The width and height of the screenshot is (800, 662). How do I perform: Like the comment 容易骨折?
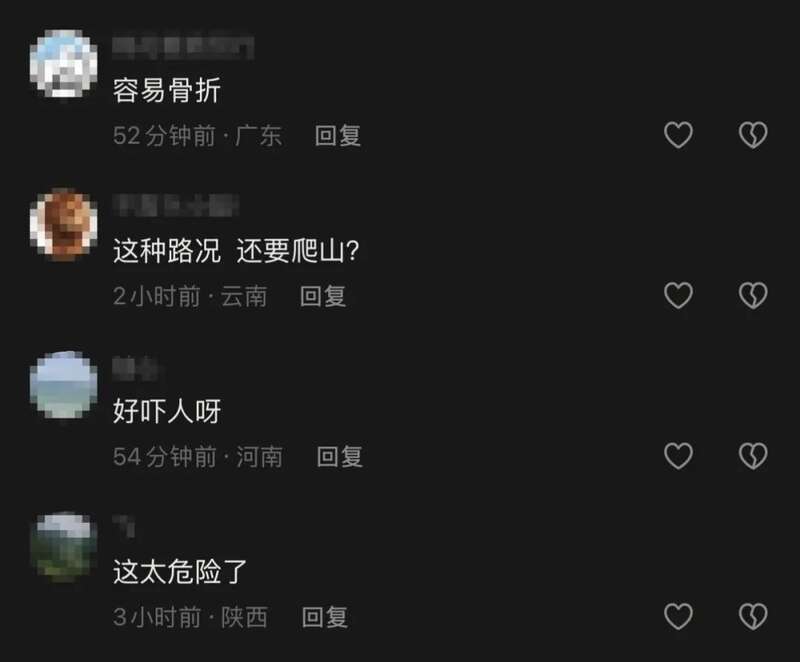click(x=679, y=135)
